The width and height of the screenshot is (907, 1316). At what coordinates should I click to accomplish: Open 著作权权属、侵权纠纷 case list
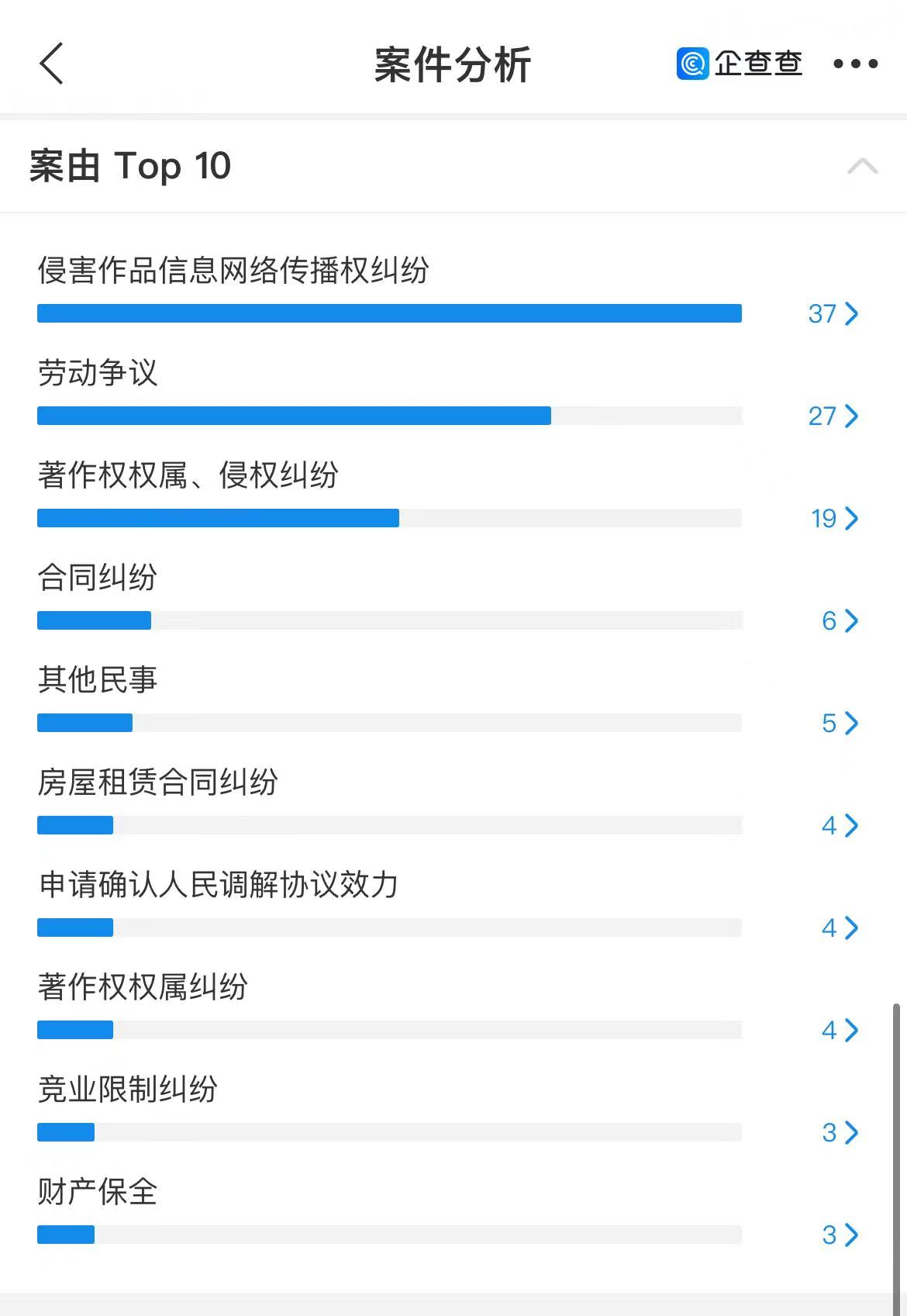835,519
